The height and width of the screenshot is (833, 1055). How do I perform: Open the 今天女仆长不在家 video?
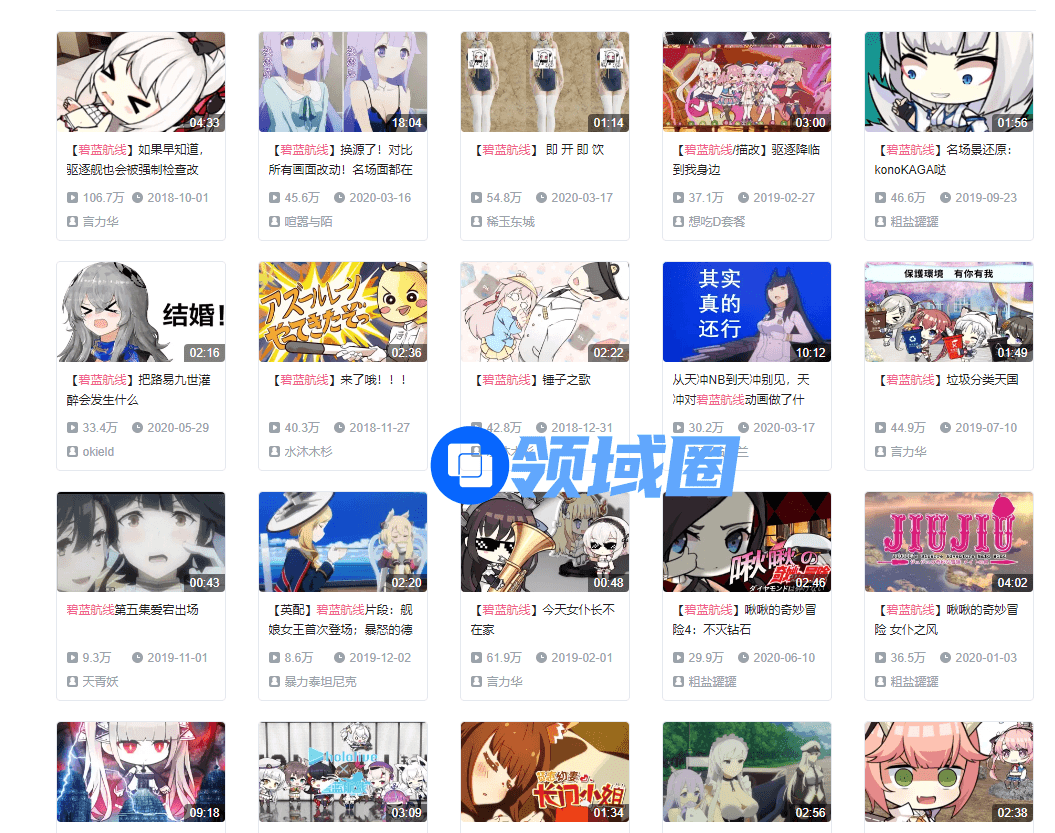(x=545, y=542)
